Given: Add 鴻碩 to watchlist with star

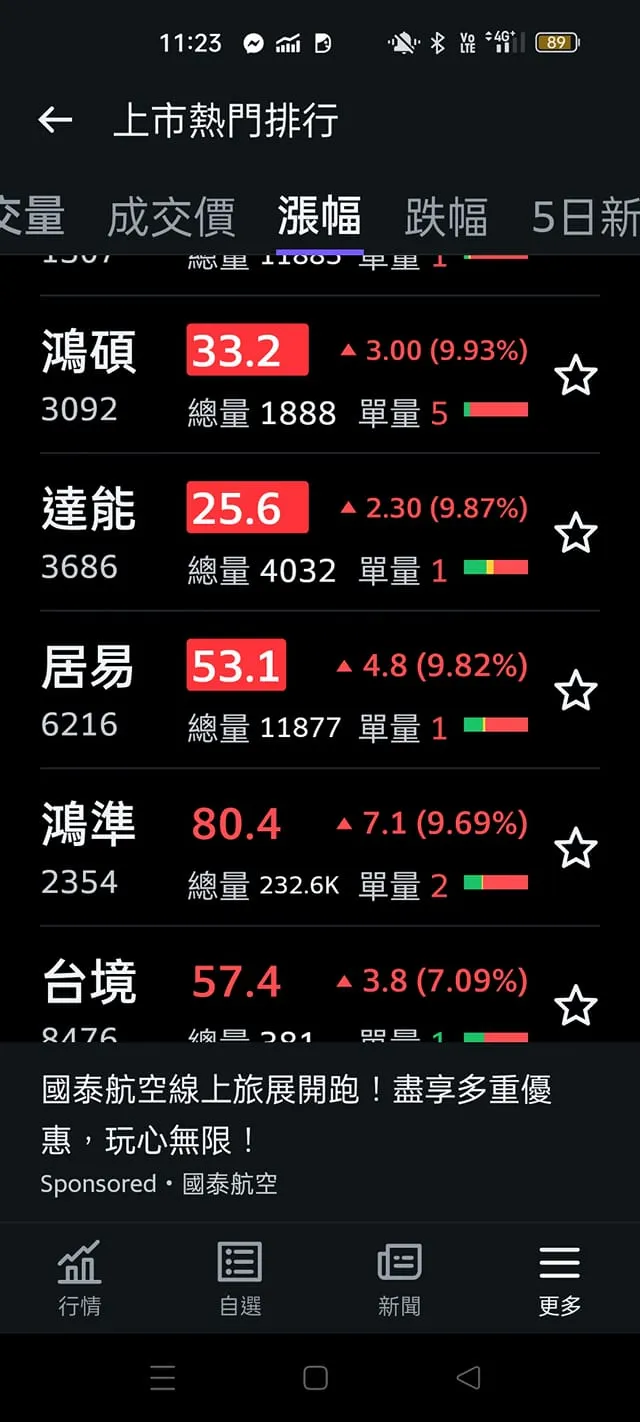Looking at the screenshot, I should (575, 377).
